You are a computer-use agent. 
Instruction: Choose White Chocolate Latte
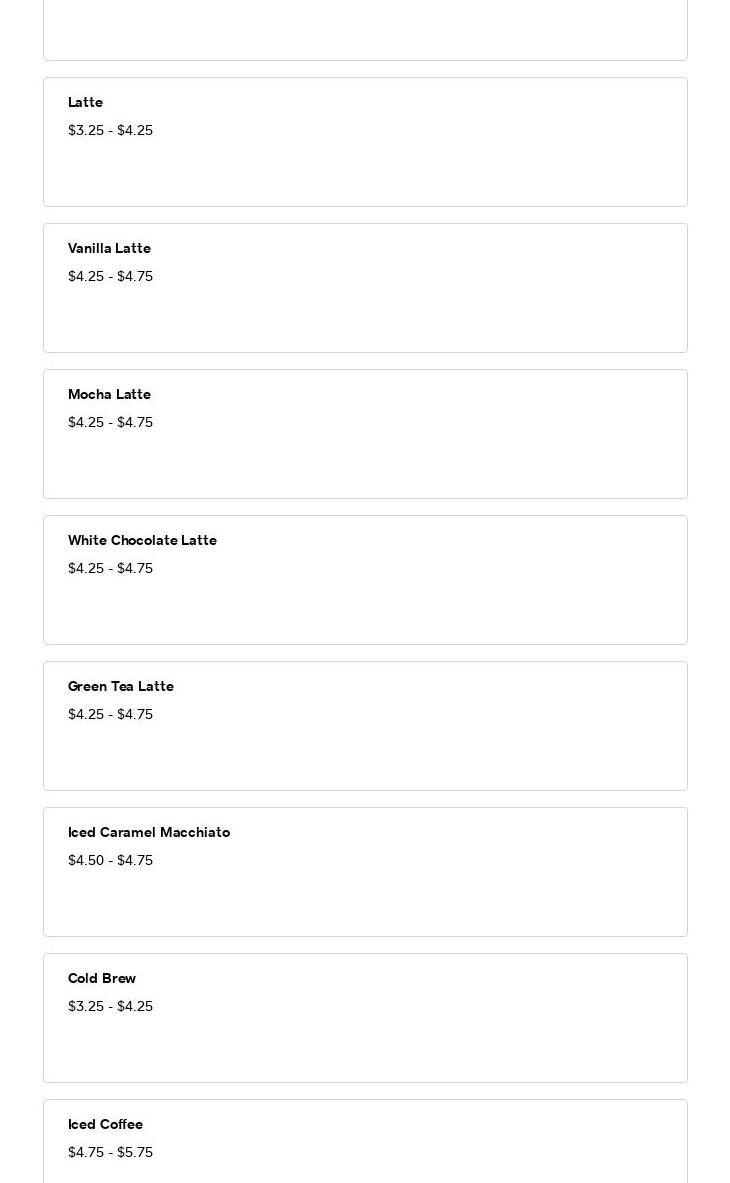(x=365, y=579)
